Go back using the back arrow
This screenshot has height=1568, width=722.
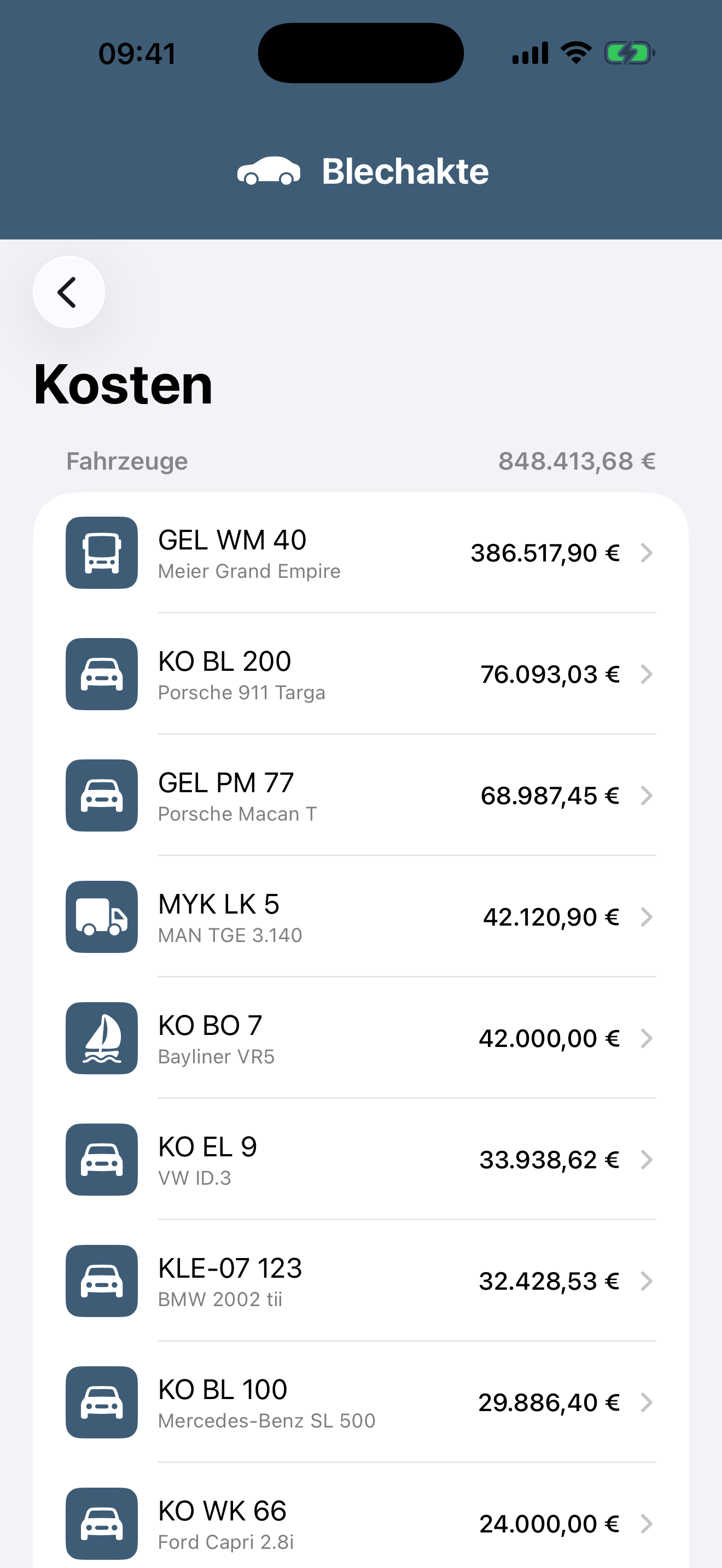pyautogui.click(x=69, y=292)
